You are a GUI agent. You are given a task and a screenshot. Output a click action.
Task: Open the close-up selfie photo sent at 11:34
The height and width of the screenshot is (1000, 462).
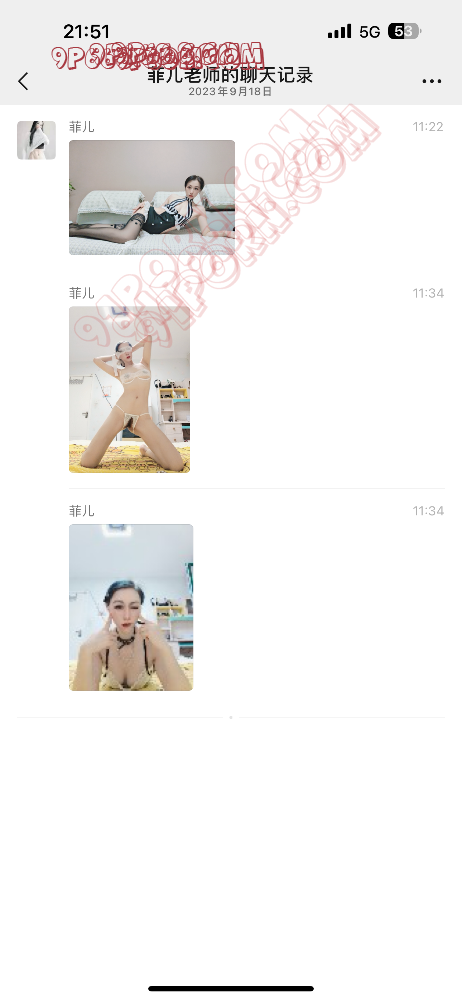pos(131,607)
